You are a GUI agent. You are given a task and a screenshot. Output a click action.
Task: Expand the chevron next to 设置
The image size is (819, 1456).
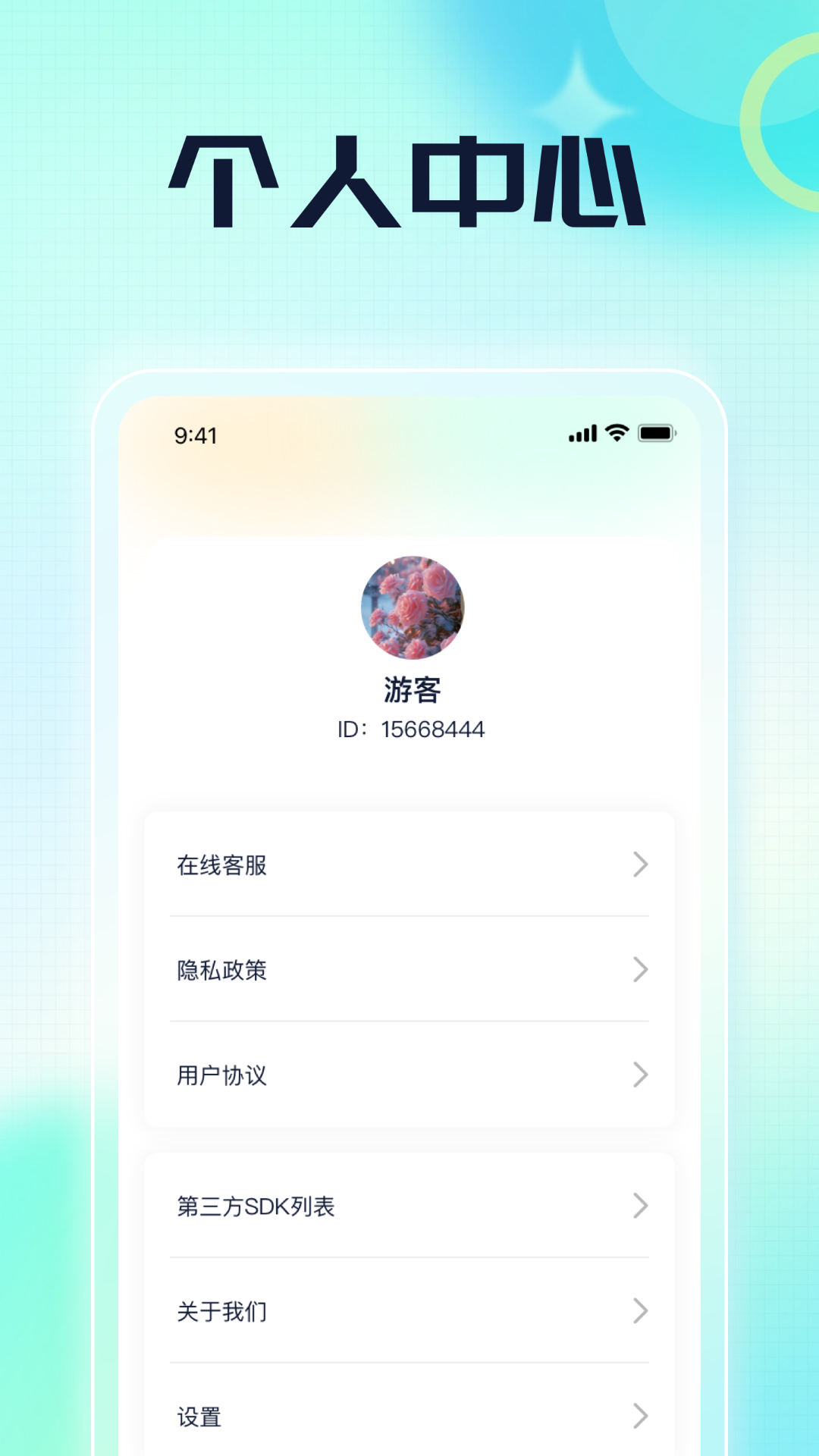[641, 1416]
